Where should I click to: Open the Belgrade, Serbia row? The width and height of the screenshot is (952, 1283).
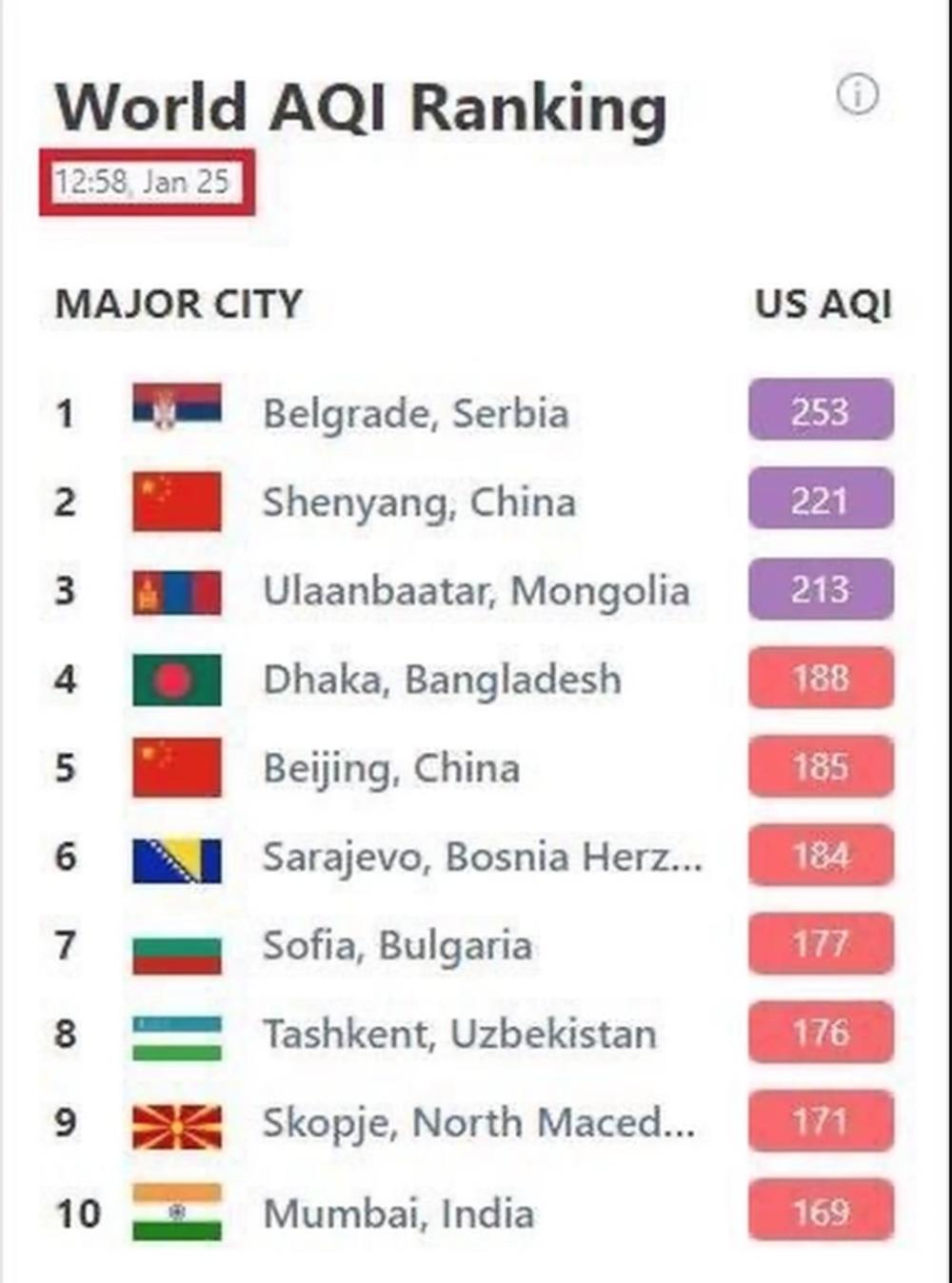[x=415, y=413]
